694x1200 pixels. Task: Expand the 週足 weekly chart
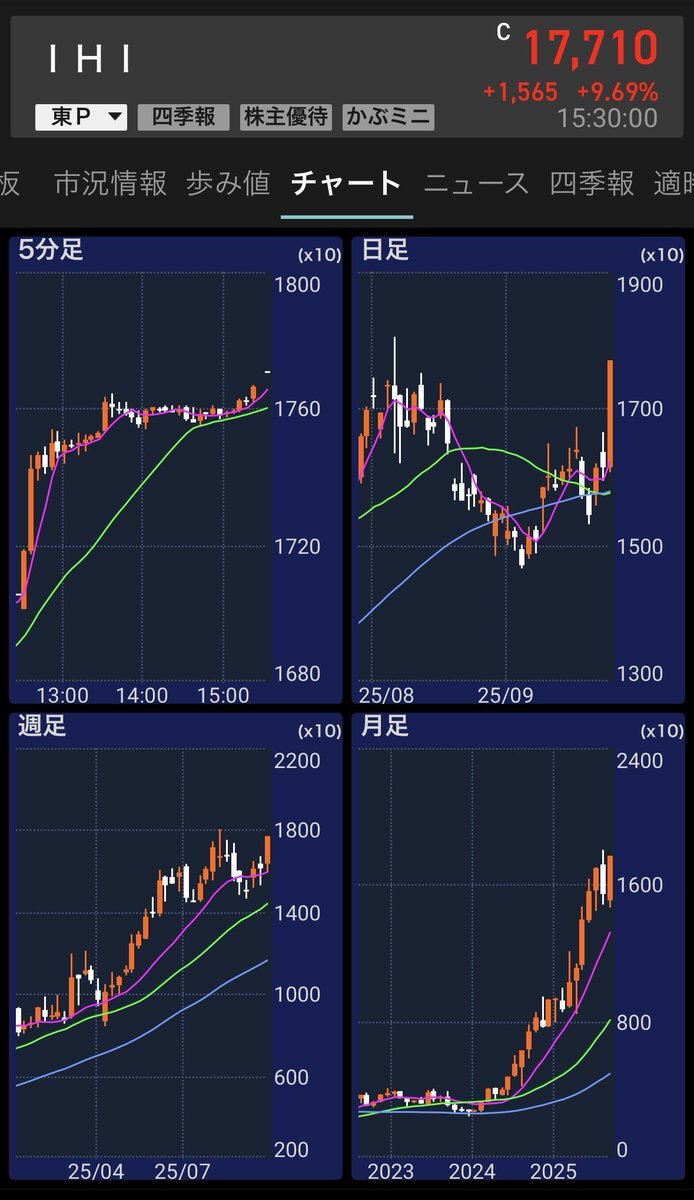176,946
